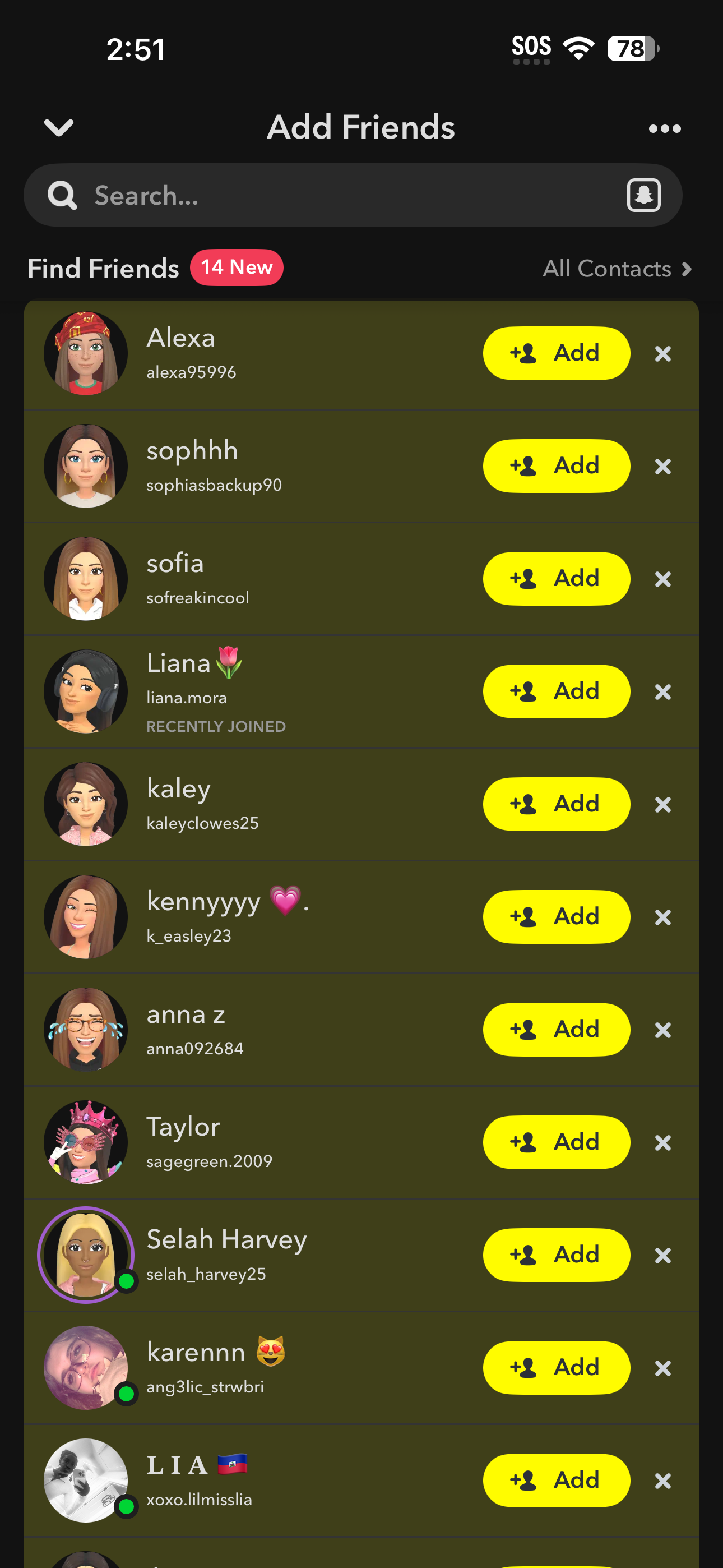This screenshot has height=1568, width=723.
Task: Collapse the Add Friends screen with the down chevron
Action: tap(59, 127)
